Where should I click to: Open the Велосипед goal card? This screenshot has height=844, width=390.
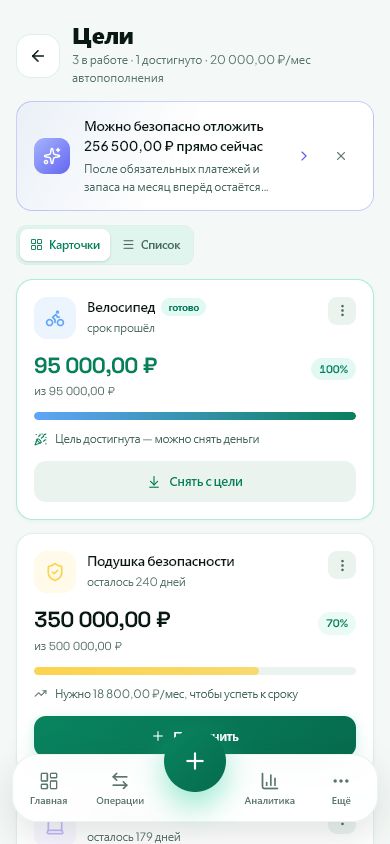(x=195, y=399)
